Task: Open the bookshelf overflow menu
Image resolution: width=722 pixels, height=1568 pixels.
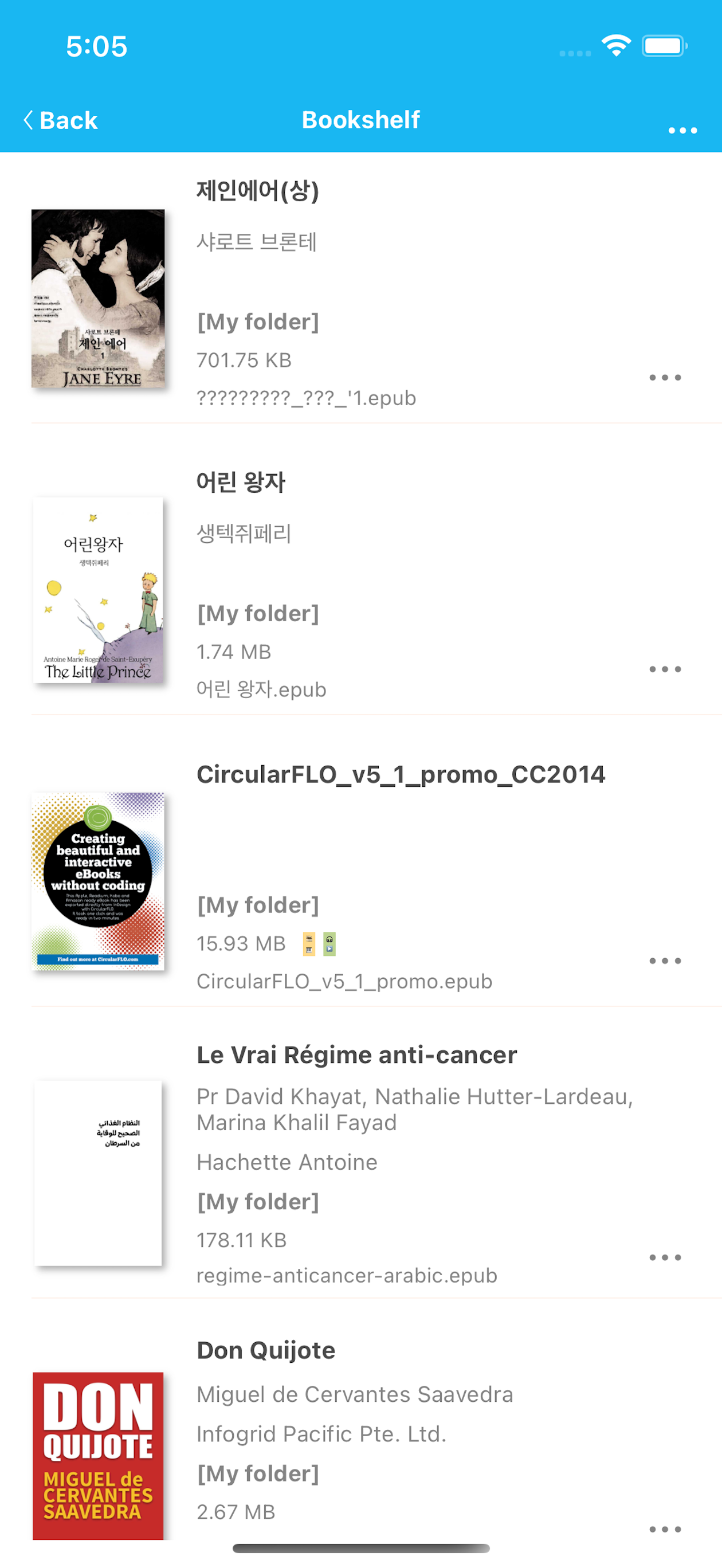Action: pyautogui.click(x=682, y=130)
